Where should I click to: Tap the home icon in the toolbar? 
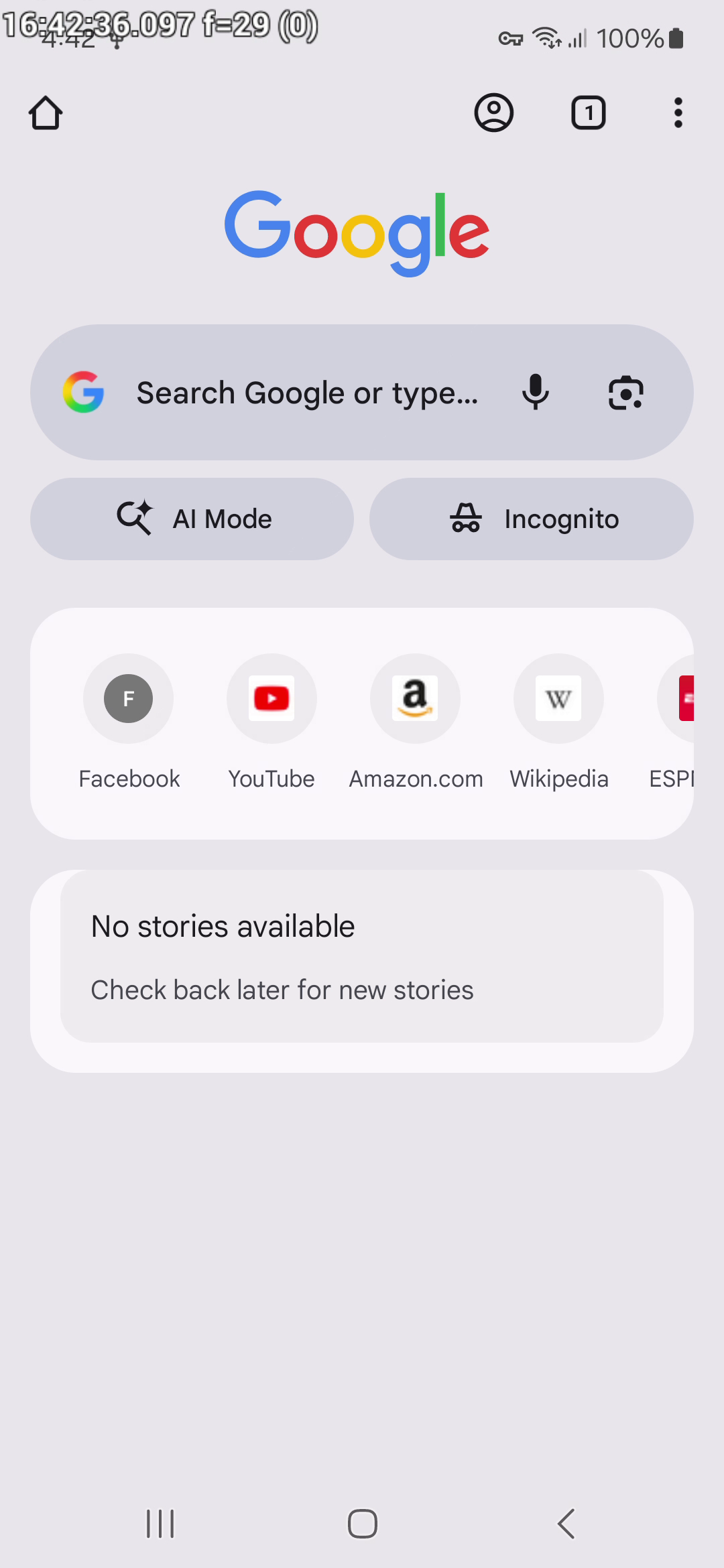click(46, 113)
